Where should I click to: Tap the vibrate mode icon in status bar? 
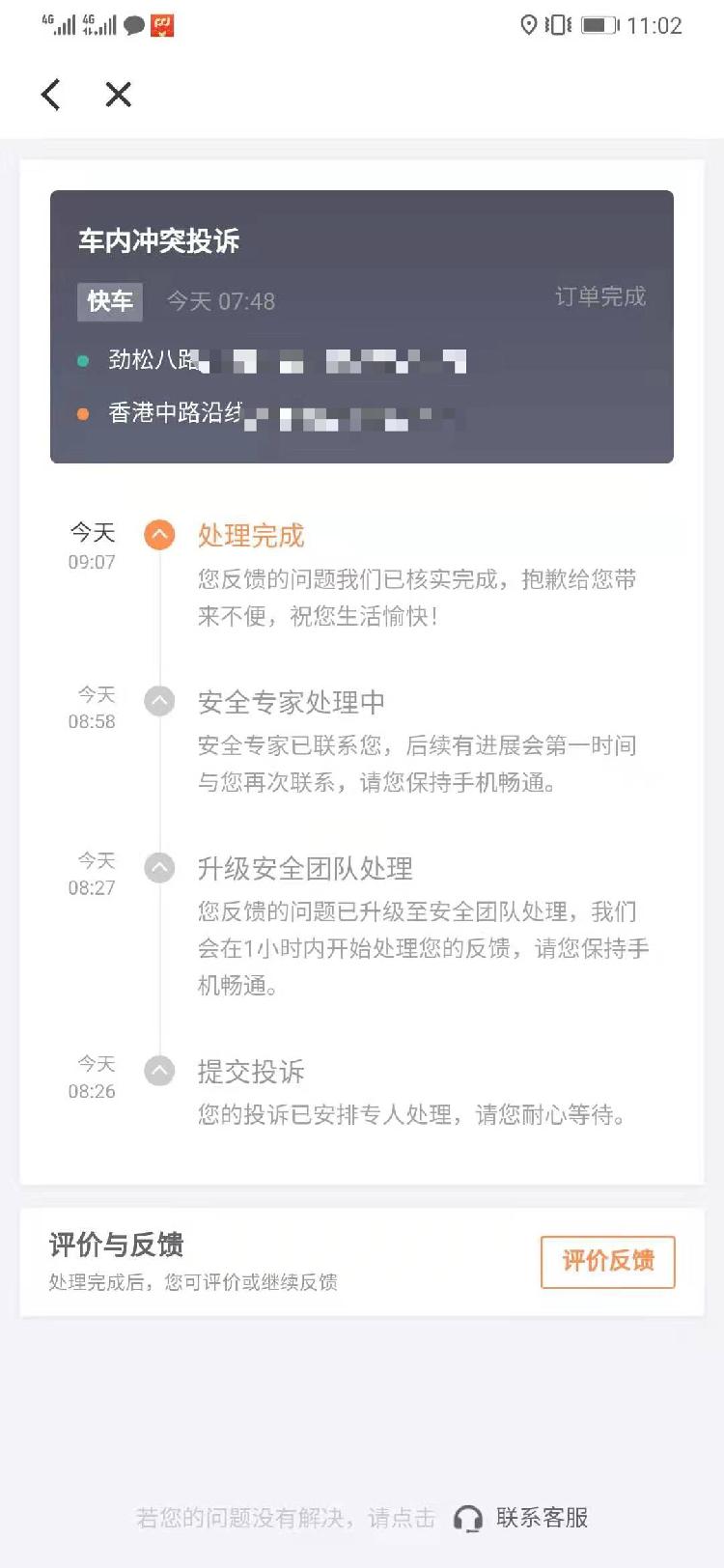[558, 26]
